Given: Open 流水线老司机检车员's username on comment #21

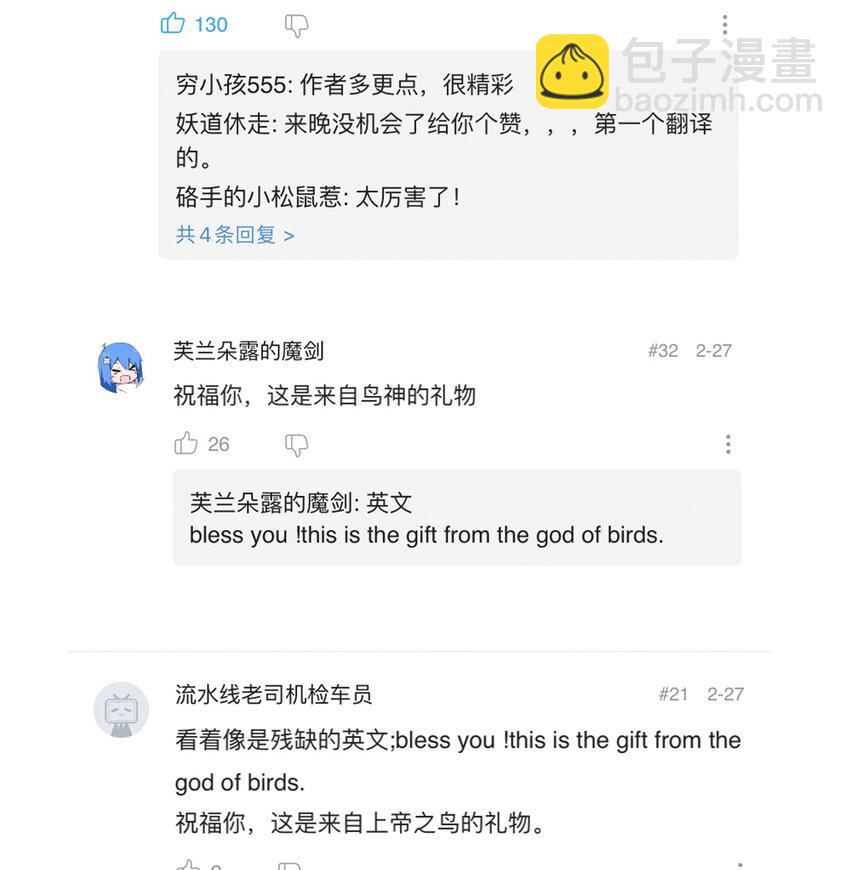Looking at the screenshot, I should 273,694.
